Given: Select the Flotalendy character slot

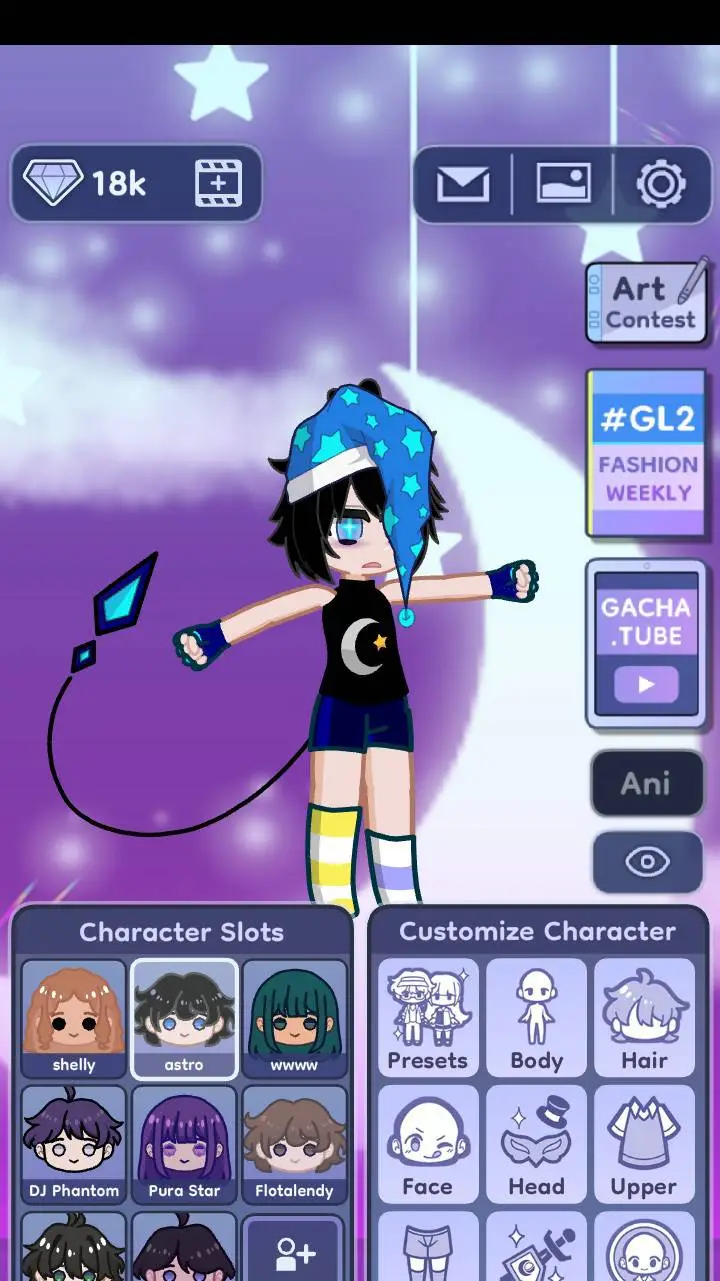Looking at the screenshot, I should click(294, 1146).
